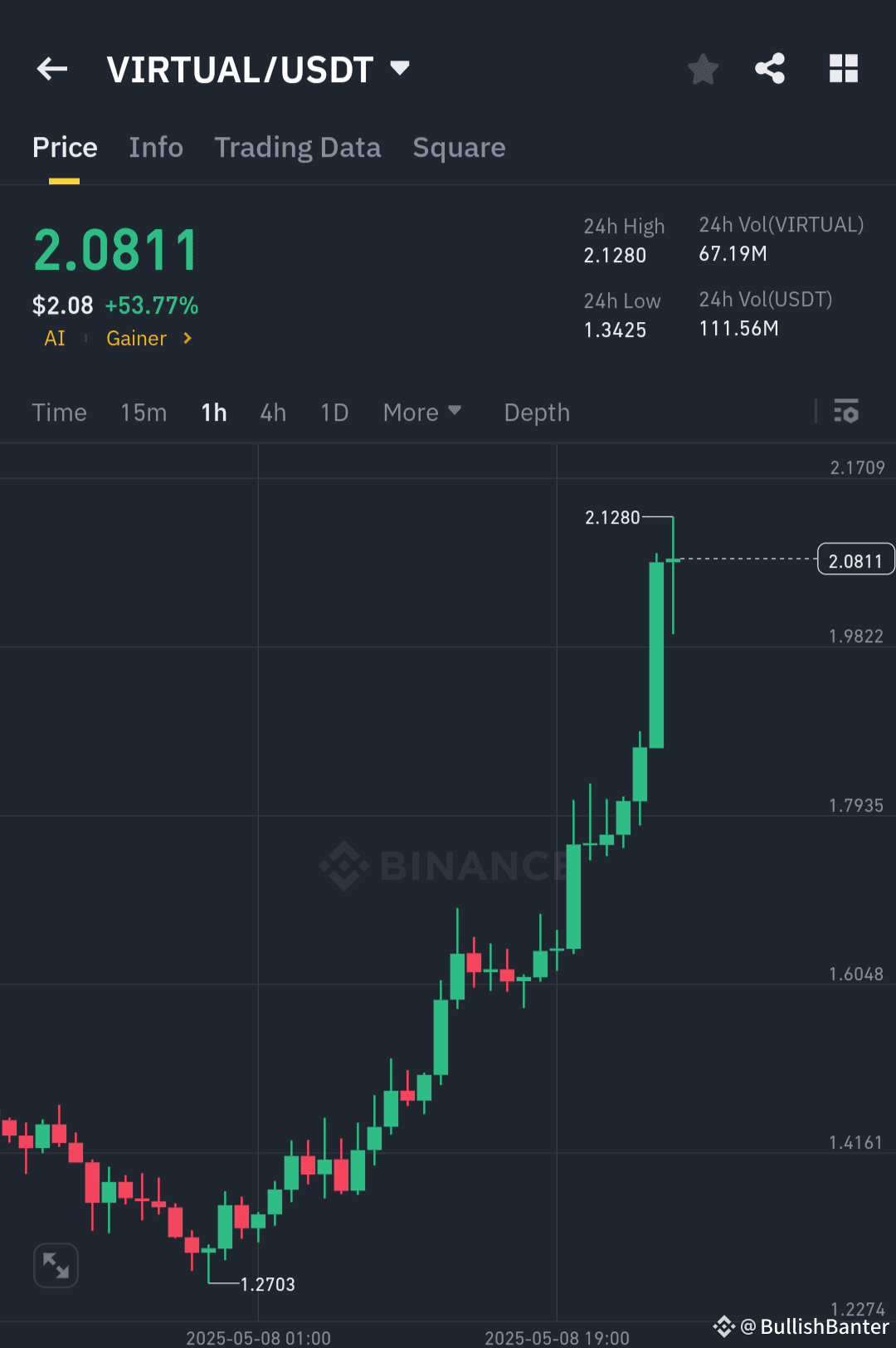Select the Time chart view
The image size is (896, 1348).
tap(59, 413)
